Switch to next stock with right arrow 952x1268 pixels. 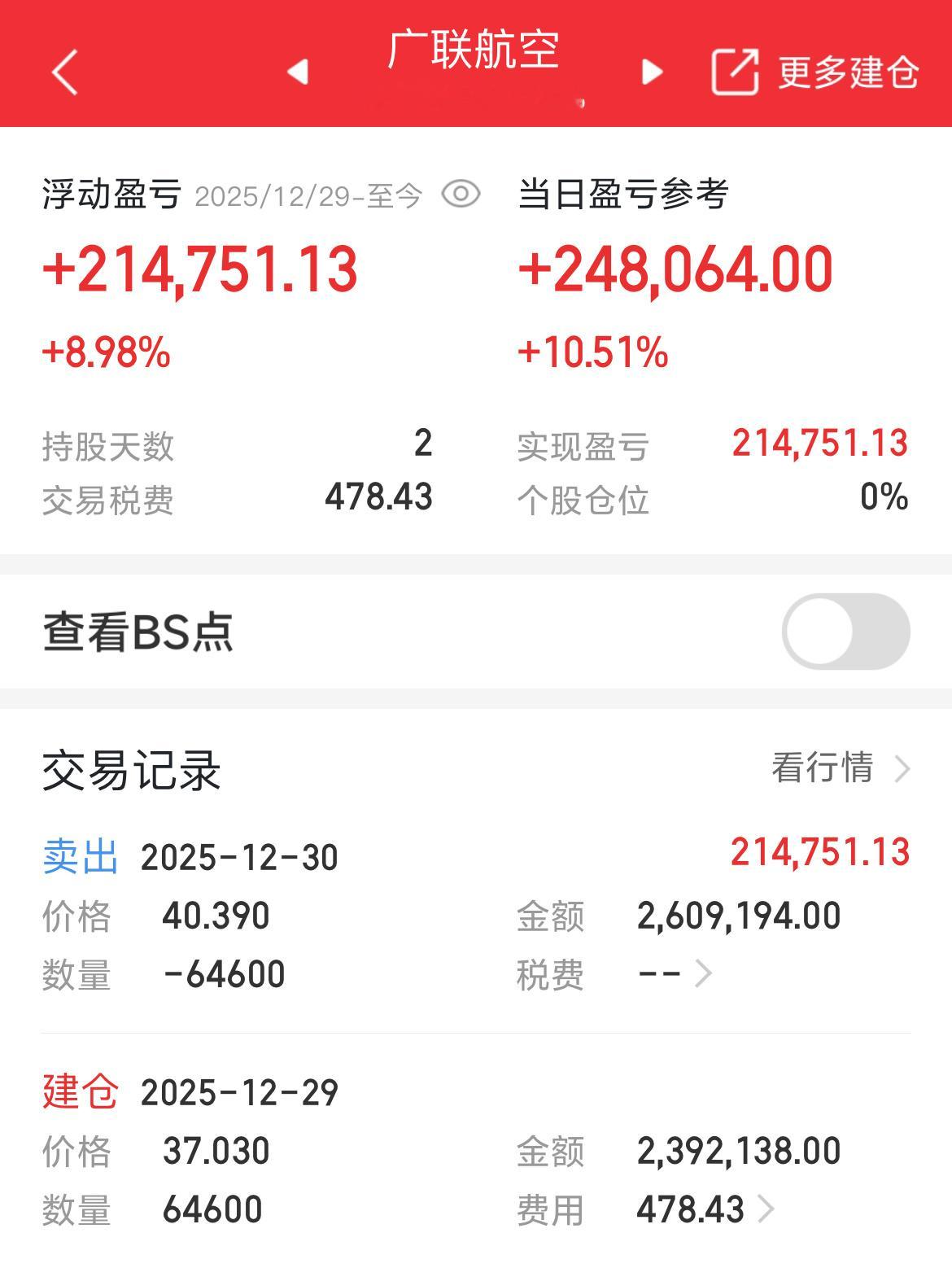(649, 72)
